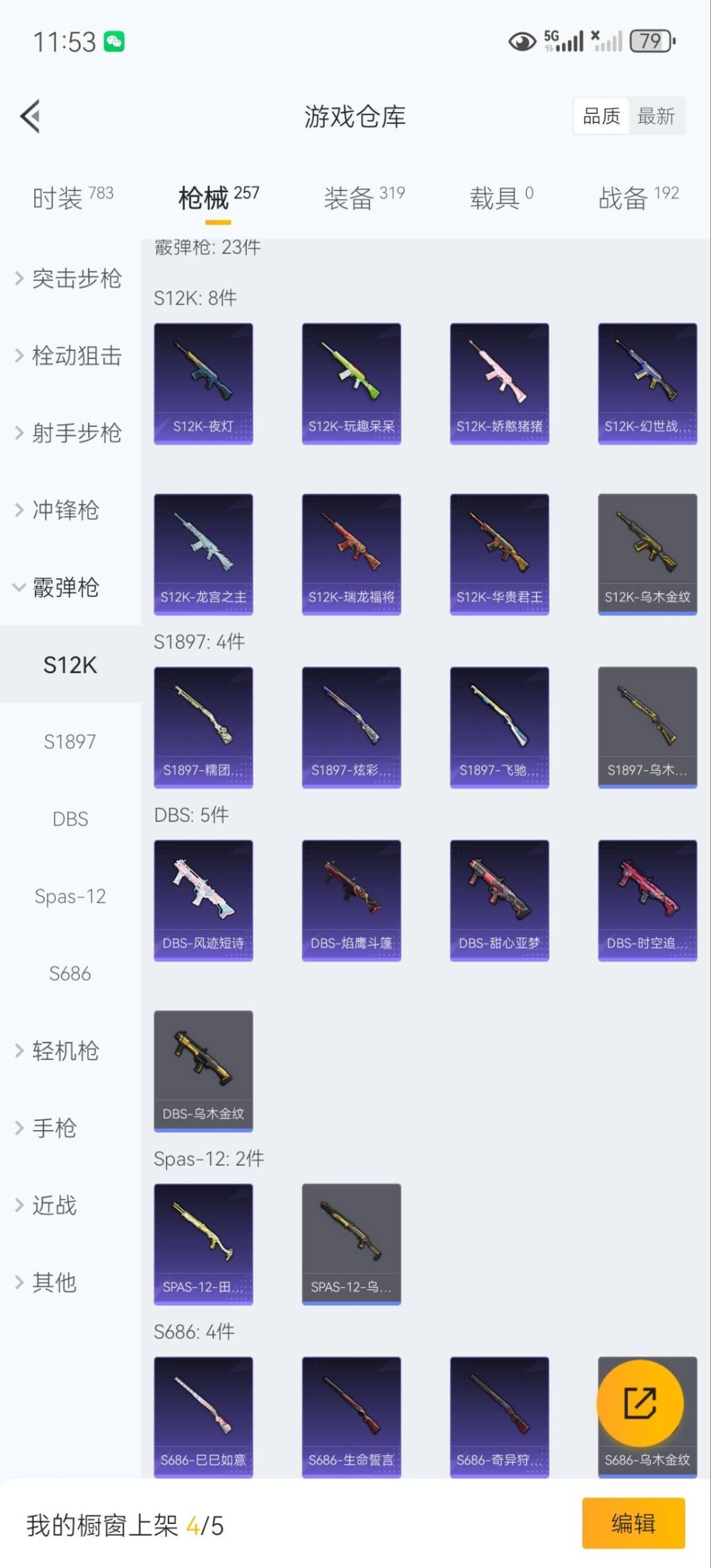
Task: Open the DBS-风迹短诗 weapon card
Action: pos(203,896)
